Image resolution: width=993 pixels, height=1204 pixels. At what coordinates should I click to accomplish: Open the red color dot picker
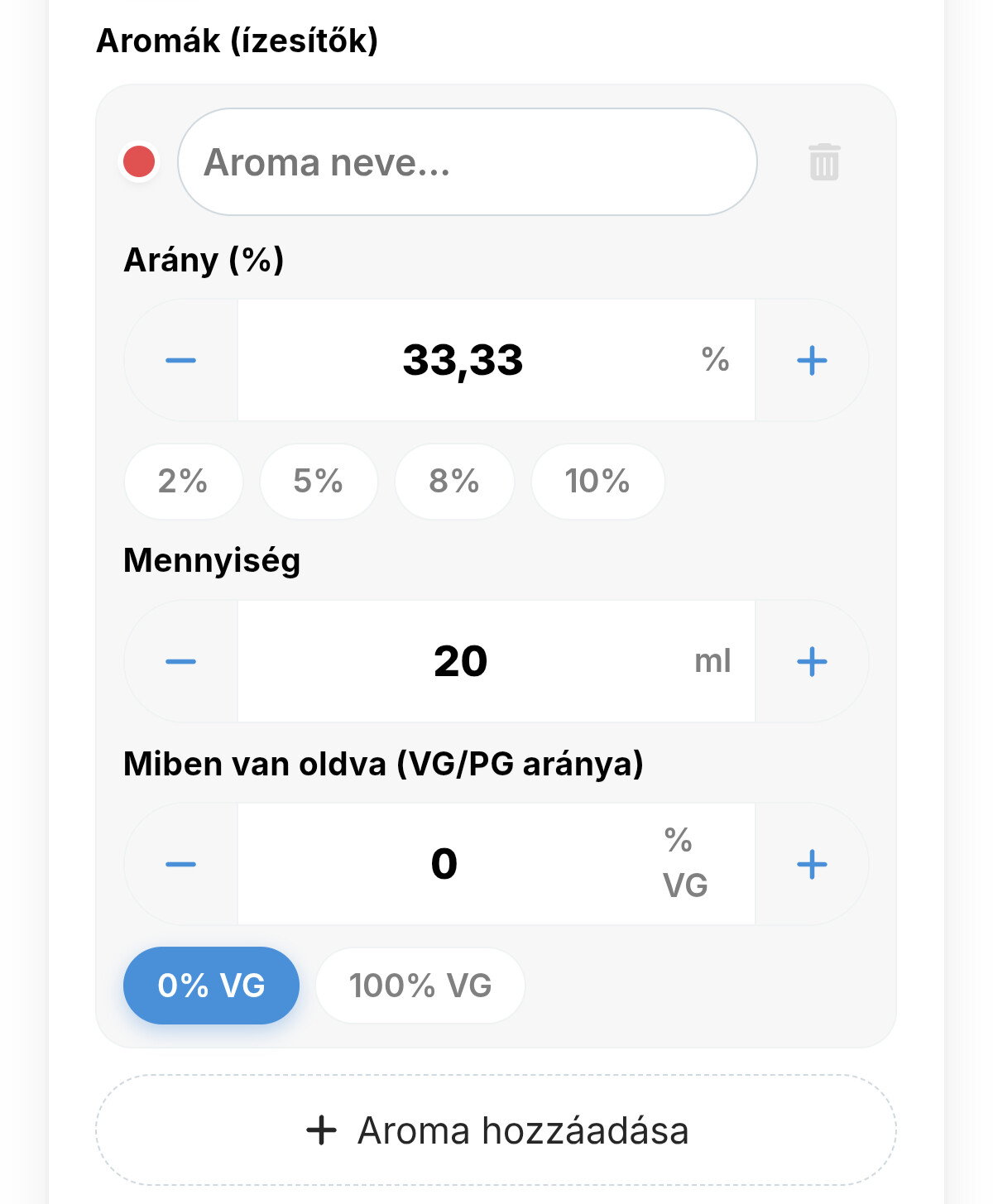139,162
